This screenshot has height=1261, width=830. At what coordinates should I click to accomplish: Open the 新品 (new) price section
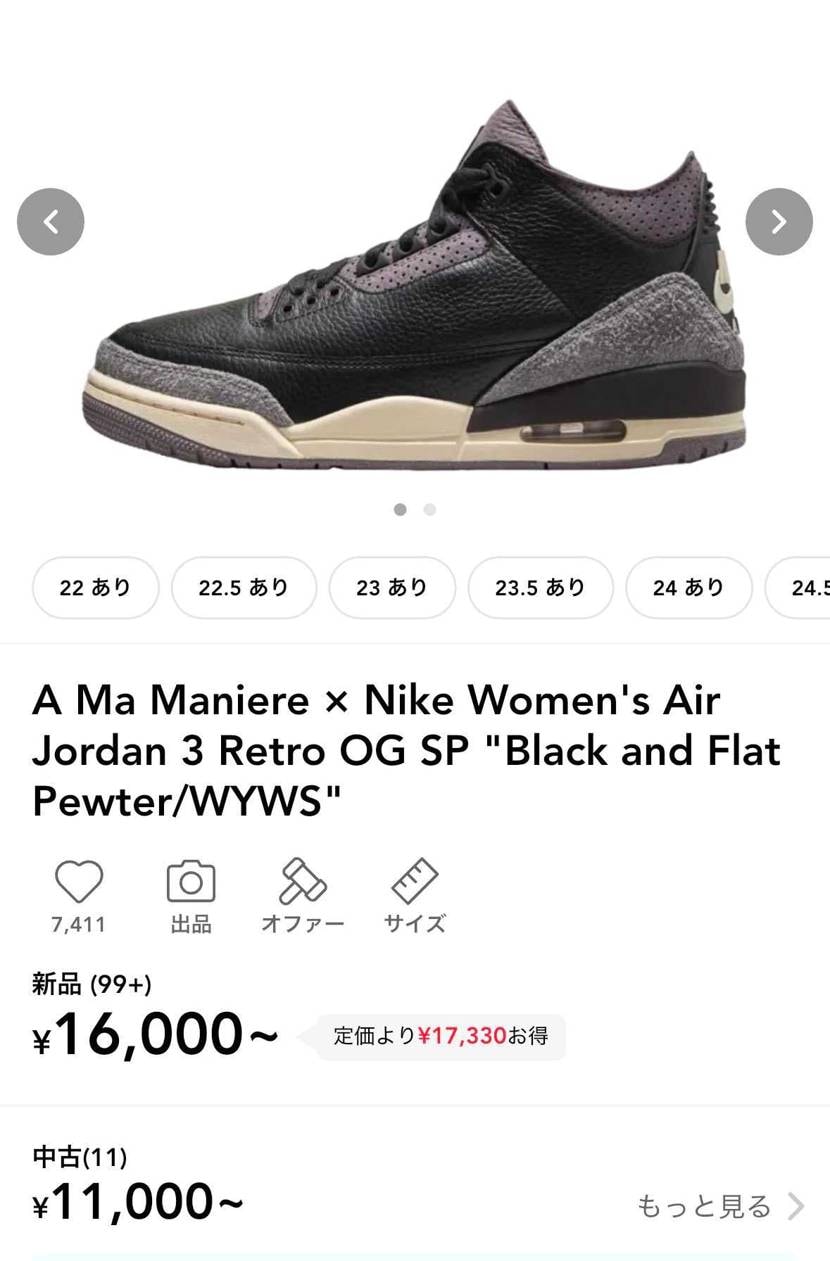89,984
